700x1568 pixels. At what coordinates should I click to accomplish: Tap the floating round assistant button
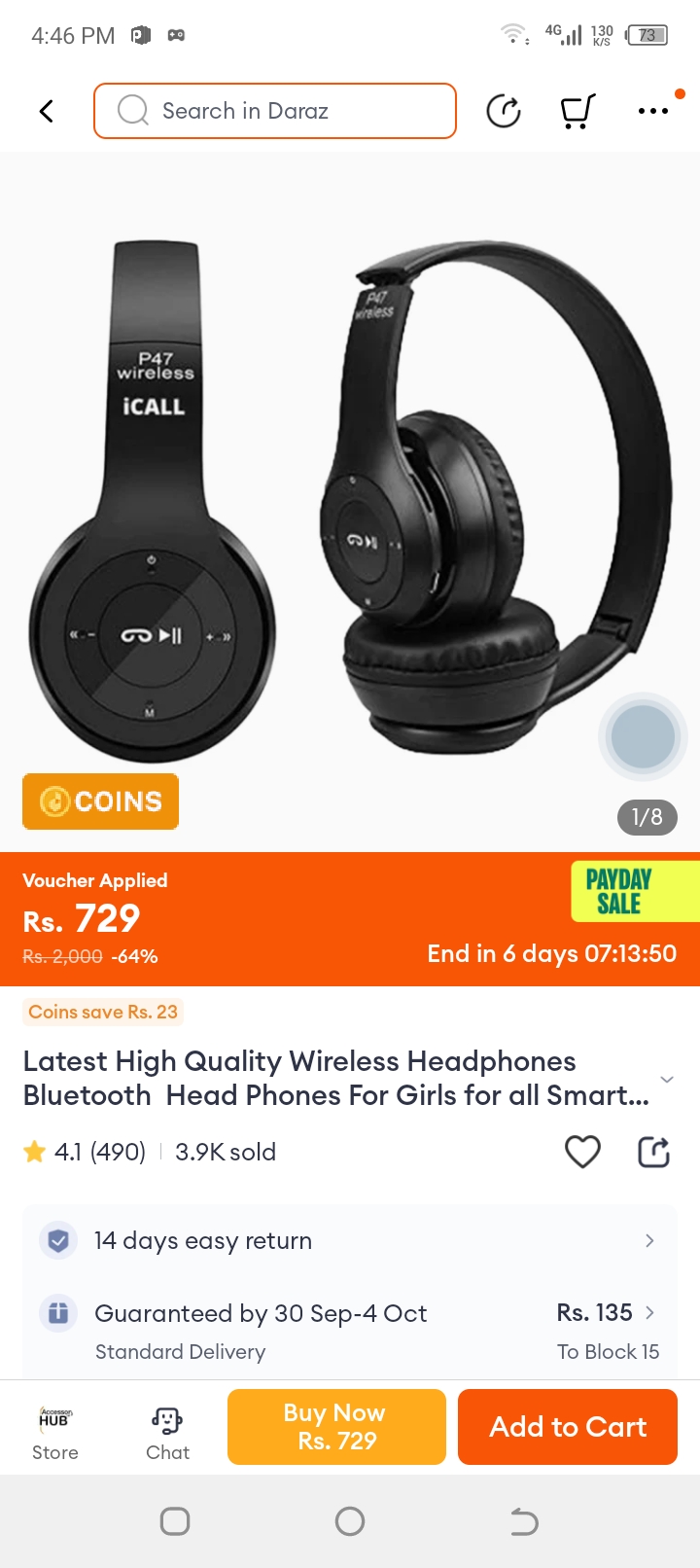pos(643,736)
